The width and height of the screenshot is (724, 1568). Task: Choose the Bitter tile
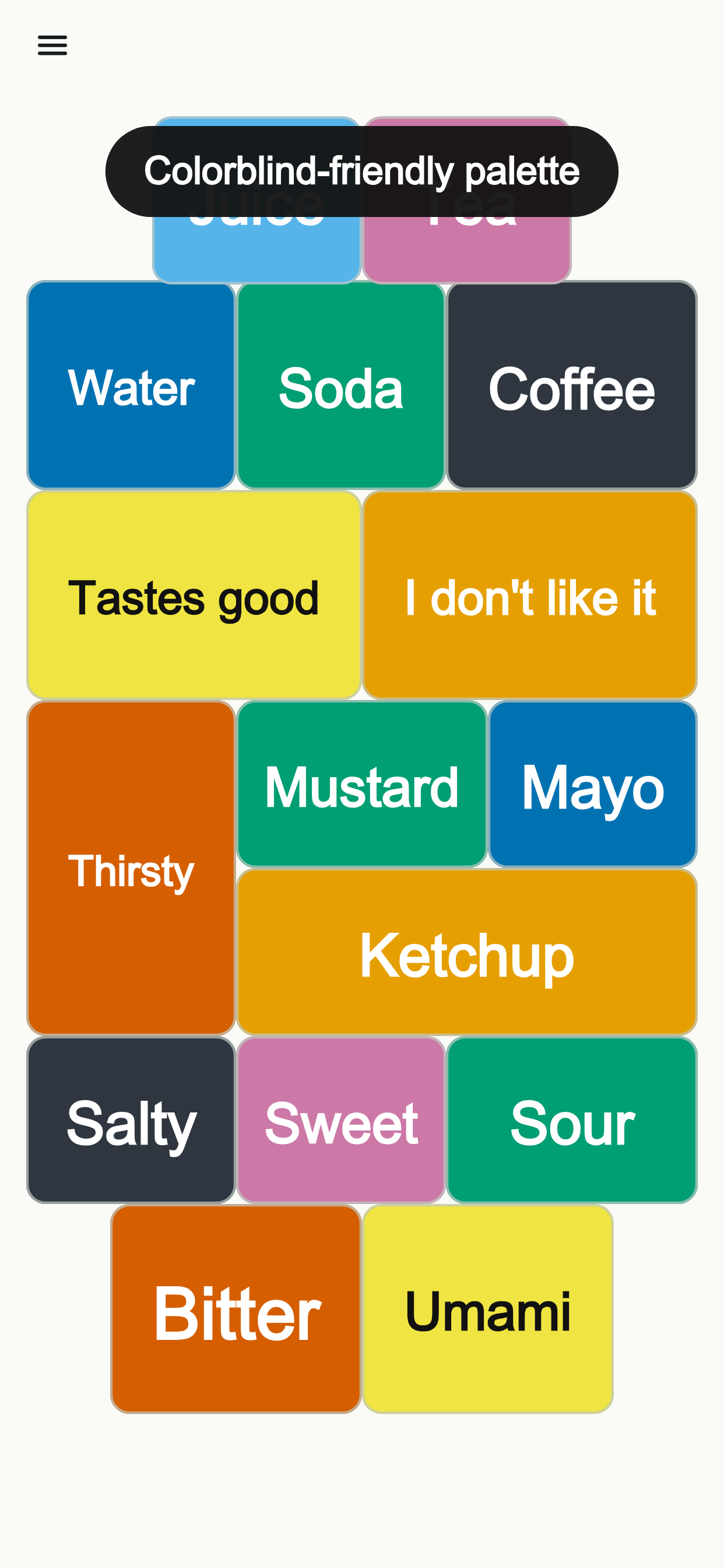[236, 1308]
